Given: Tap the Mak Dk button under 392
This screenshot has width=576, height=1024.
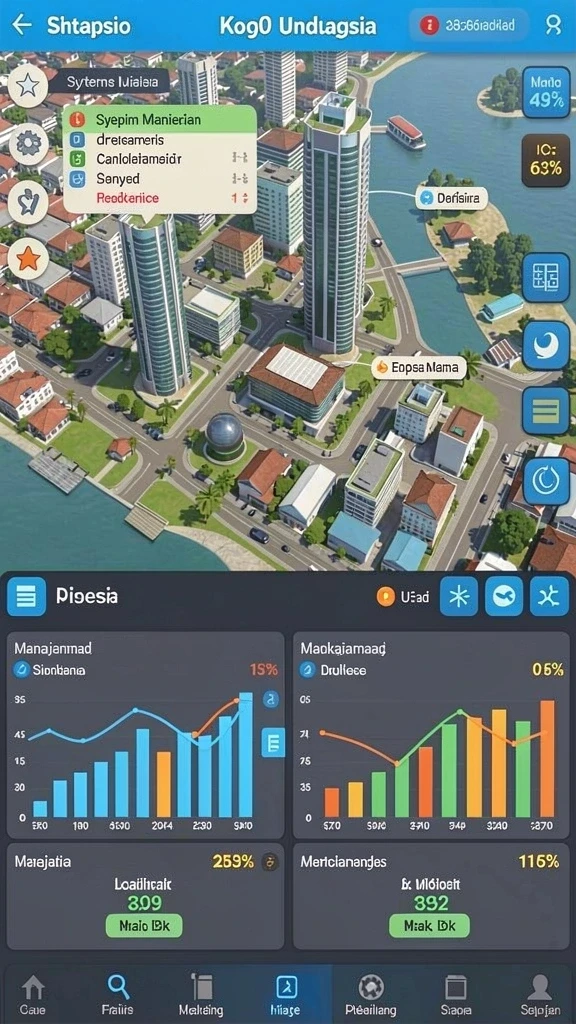Looking at the screenshot, I should [430, 925].
